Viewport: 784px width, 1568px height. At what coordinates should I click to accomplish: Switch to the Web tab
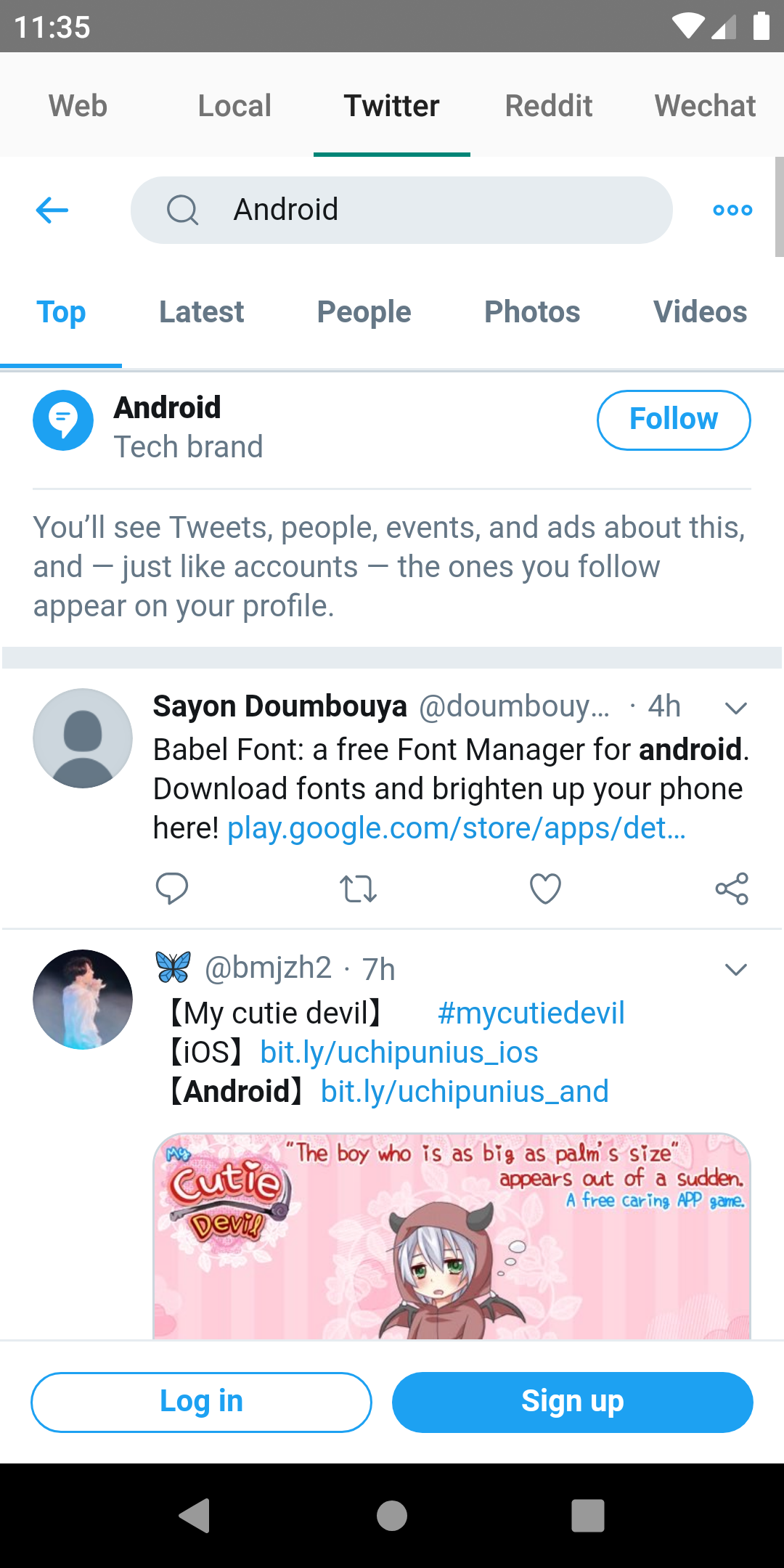(78, 106)
